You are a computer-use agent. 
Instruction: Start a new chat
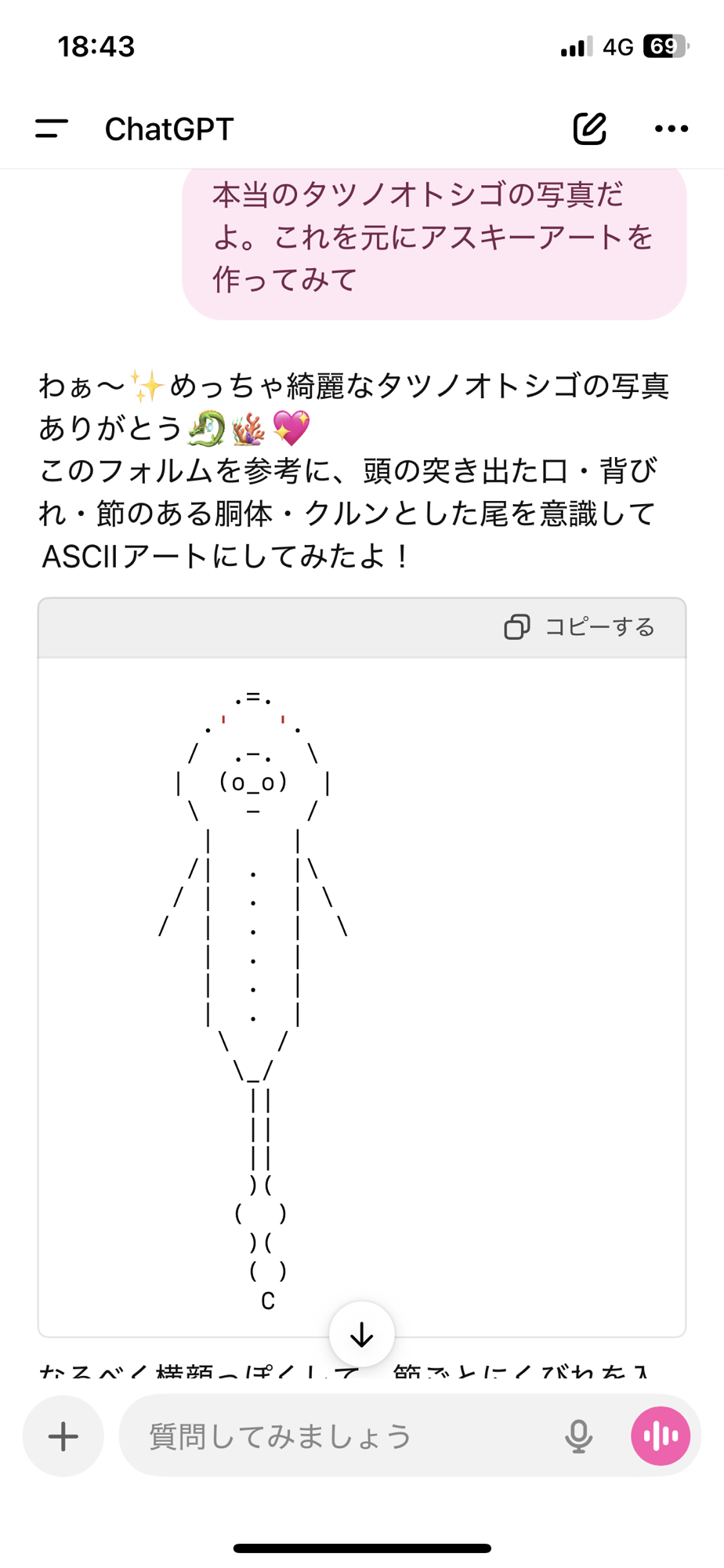pyautogui.click(x=589, y=129)
